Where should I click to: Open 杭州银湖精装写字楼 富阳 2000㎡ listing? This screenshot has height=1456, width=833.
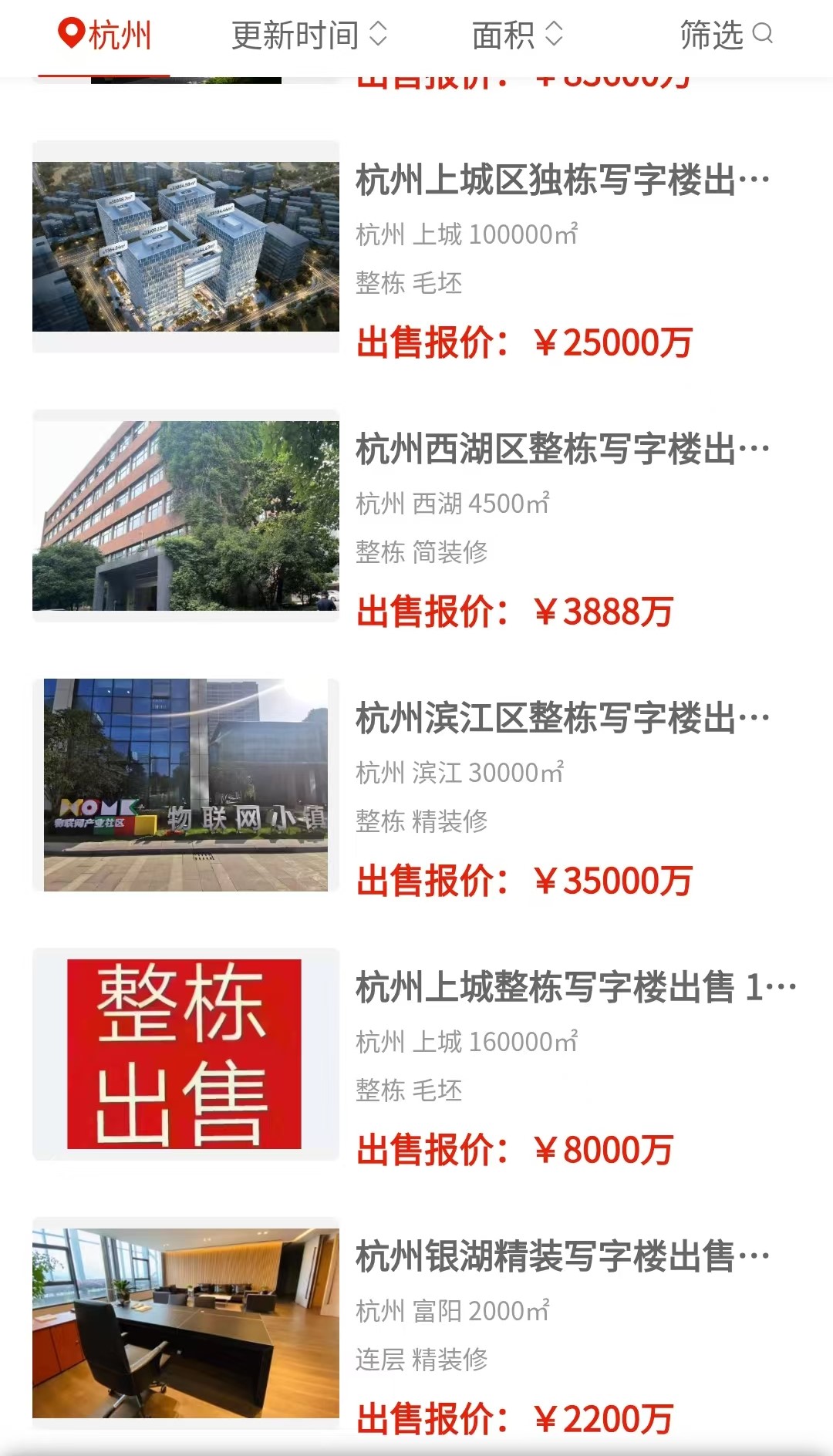coord(416,1323)
